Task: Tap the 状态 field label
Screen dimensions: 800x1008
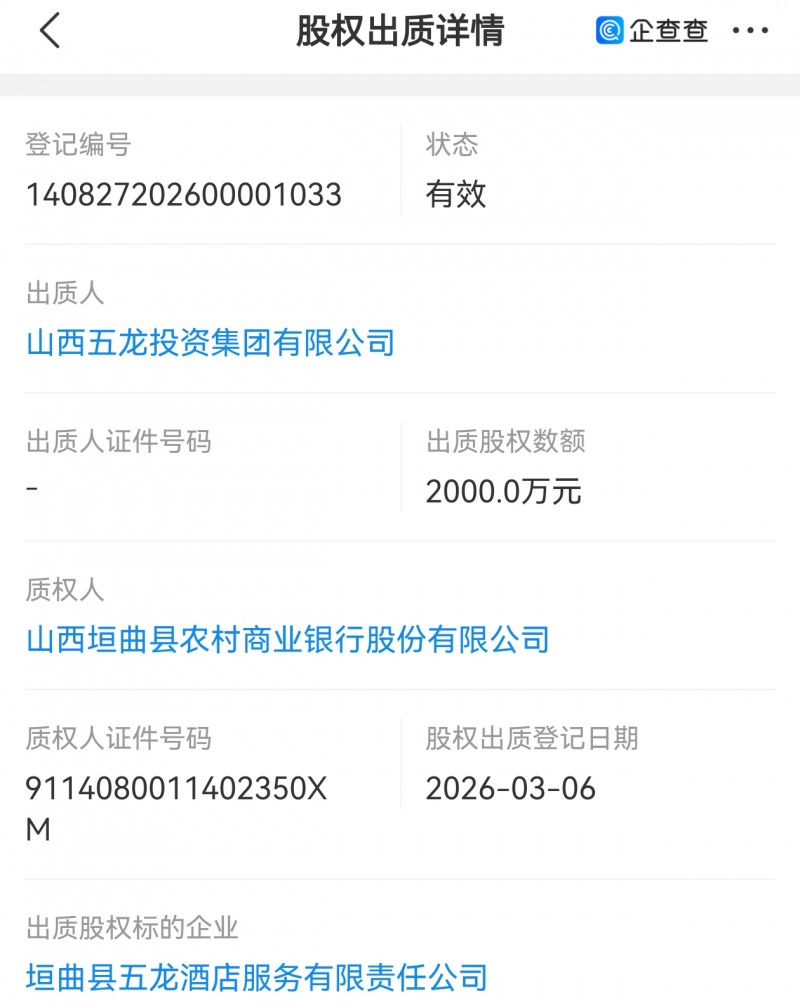Action: pyautogui.click(x=450, y=143)
